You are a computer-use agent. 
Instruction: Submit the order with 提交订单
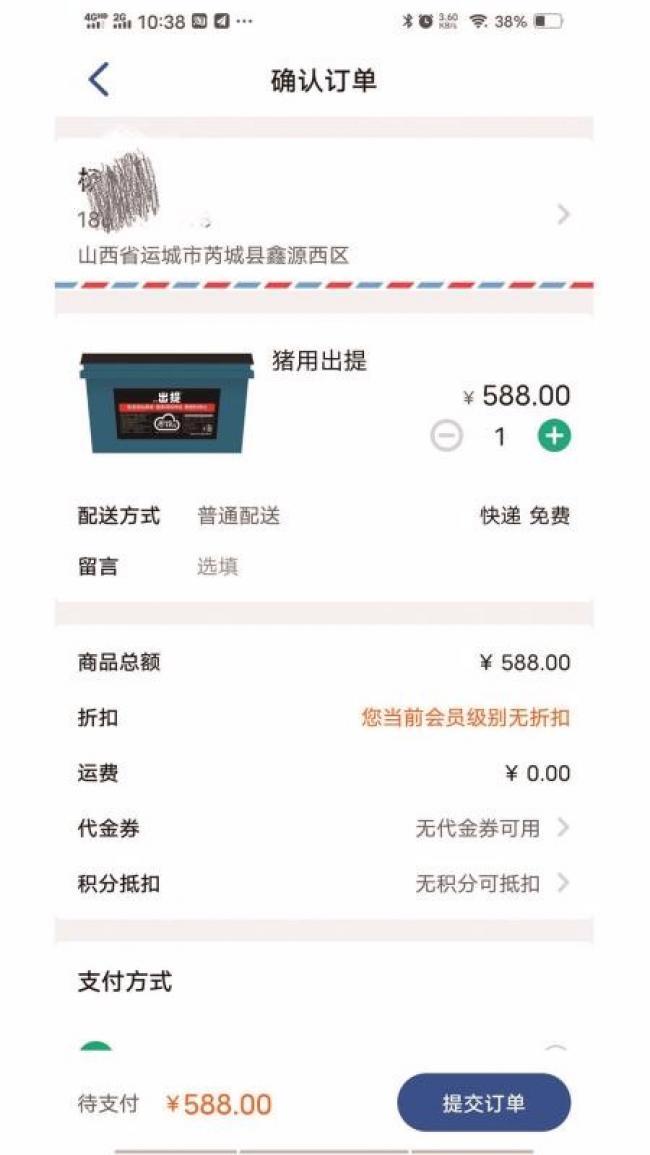483,1103
